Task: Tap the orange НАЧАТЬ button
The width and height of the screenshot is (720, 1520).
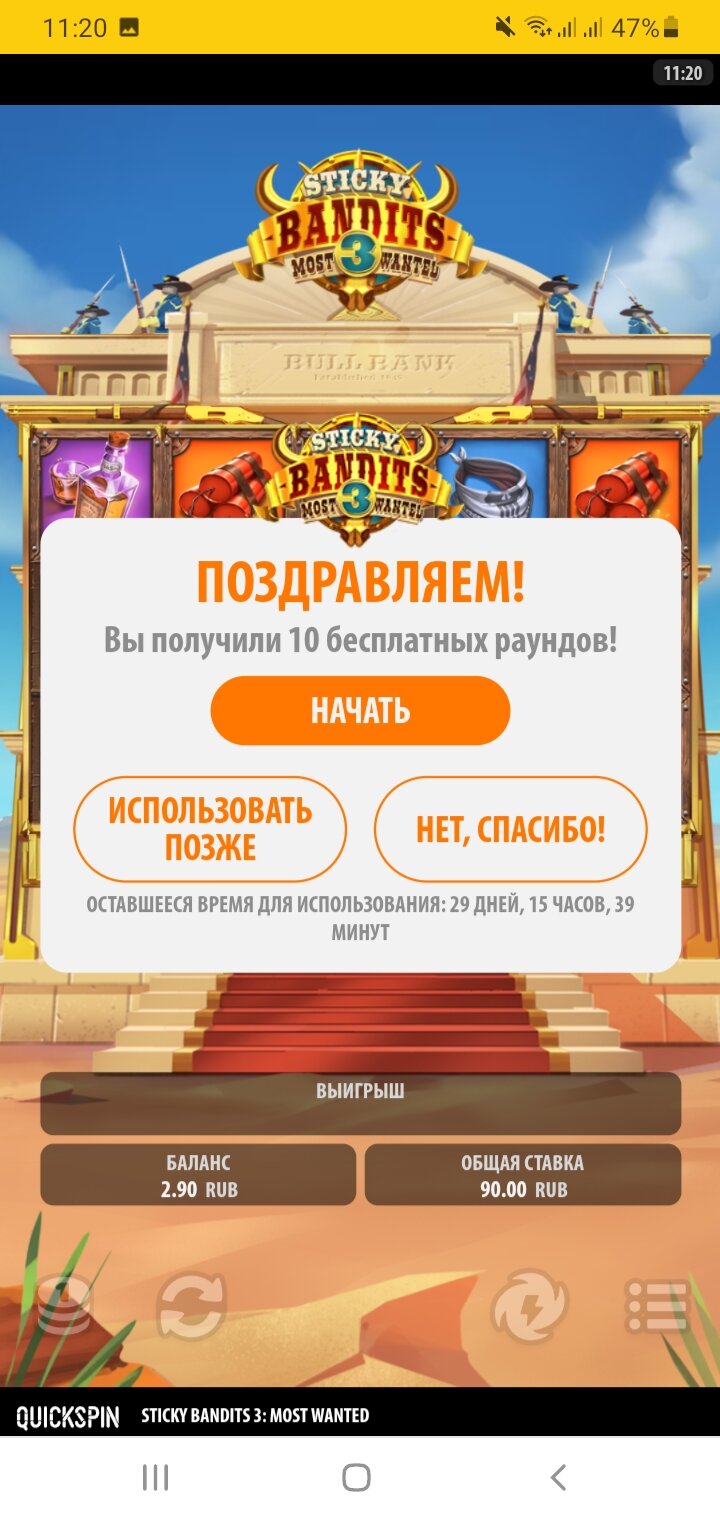Action: pos(360,710)
